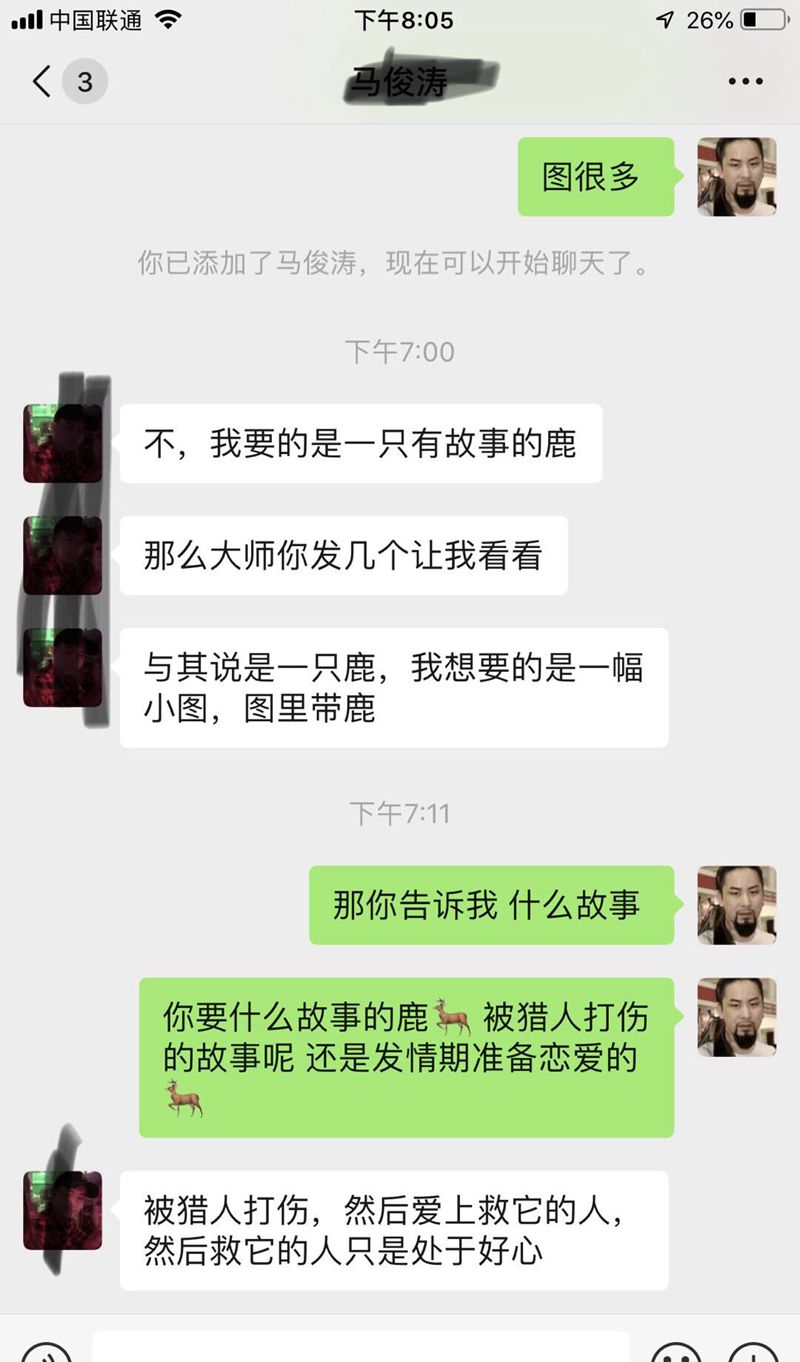Tap contact avatar next to 那么大师你发几个让我看看
The height and width of the screenshot is (1362, 800).
click(x=62, y=555)
